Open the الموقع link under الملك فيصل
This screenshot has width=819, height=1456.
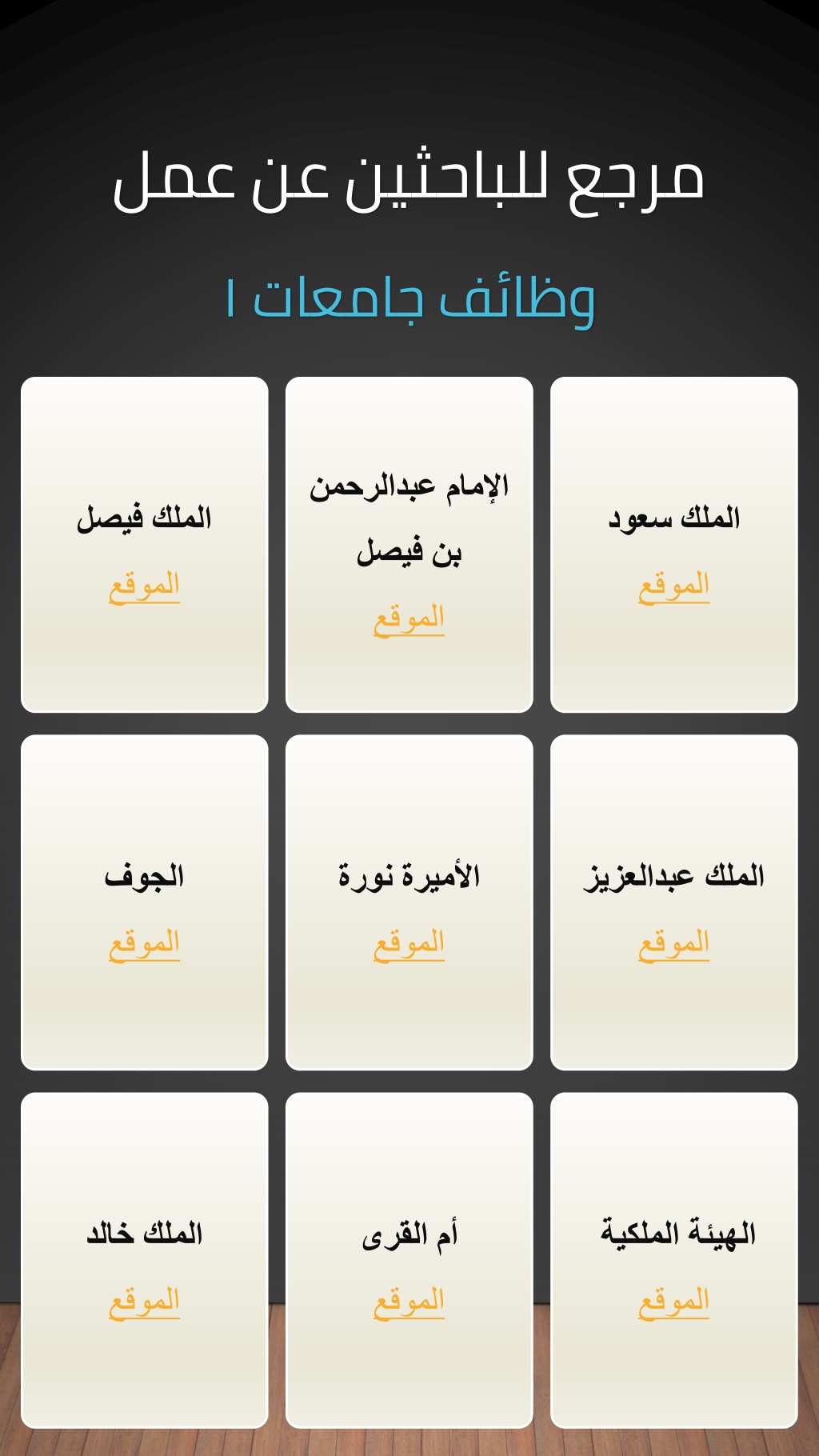point(144,586)
